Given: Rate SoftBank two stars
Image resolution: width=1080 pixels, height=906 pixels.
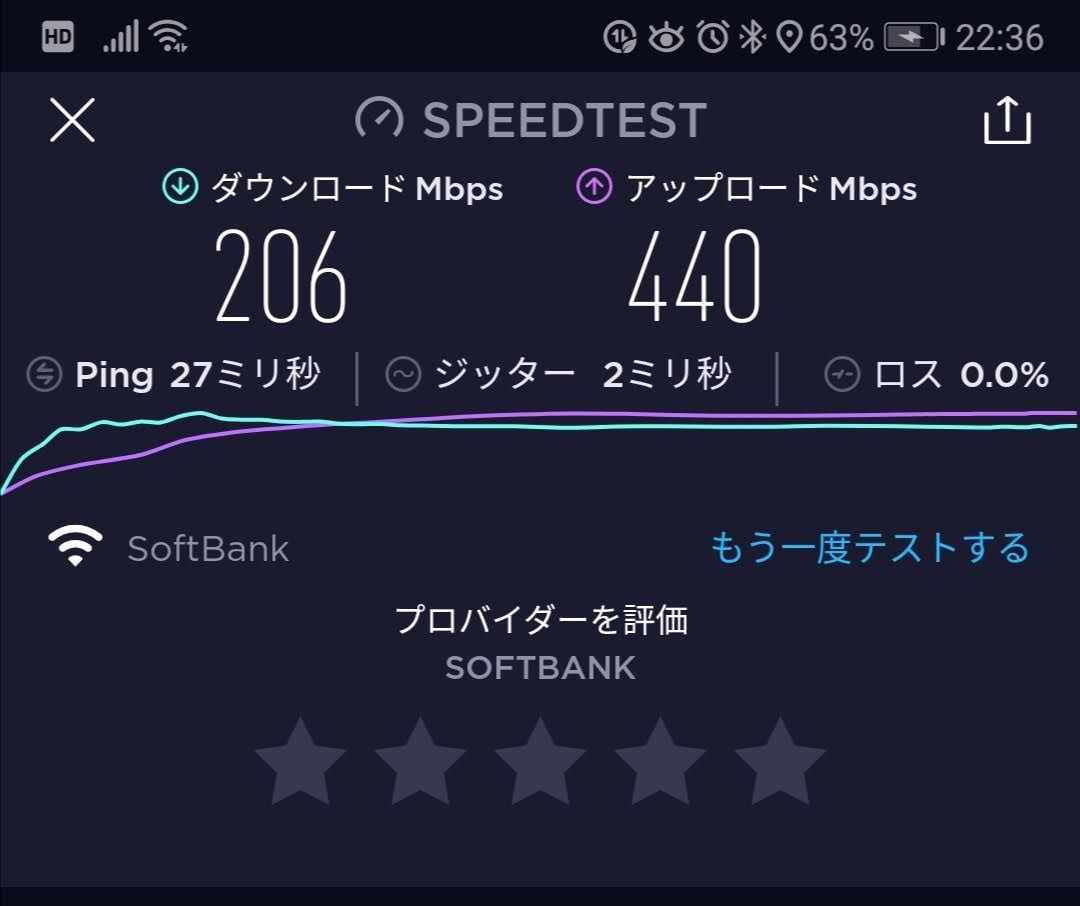Looking at the screenshot, I should (420, 762).
